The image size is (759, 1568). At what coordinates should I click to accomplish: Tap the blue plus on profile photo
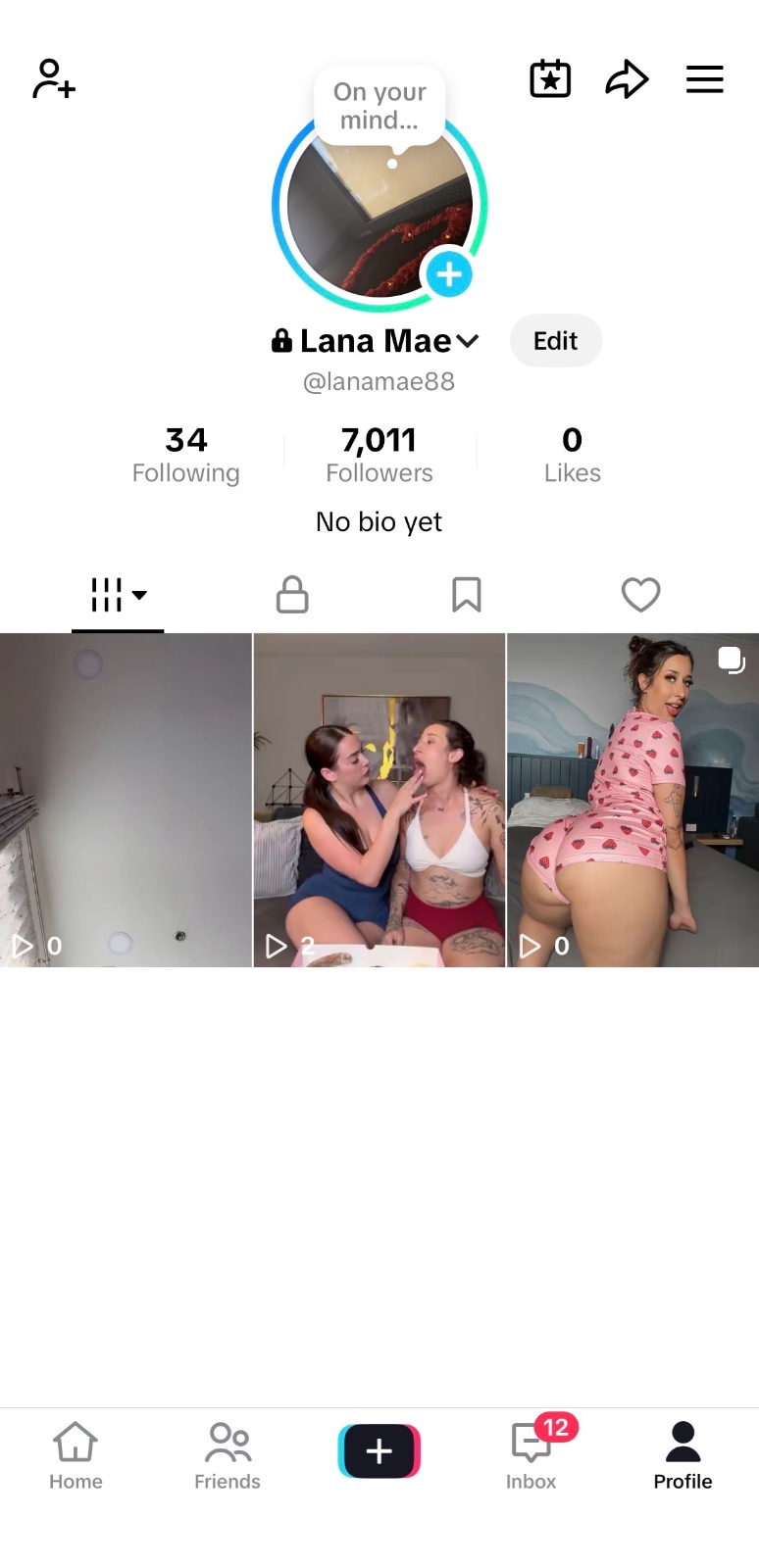449,274
